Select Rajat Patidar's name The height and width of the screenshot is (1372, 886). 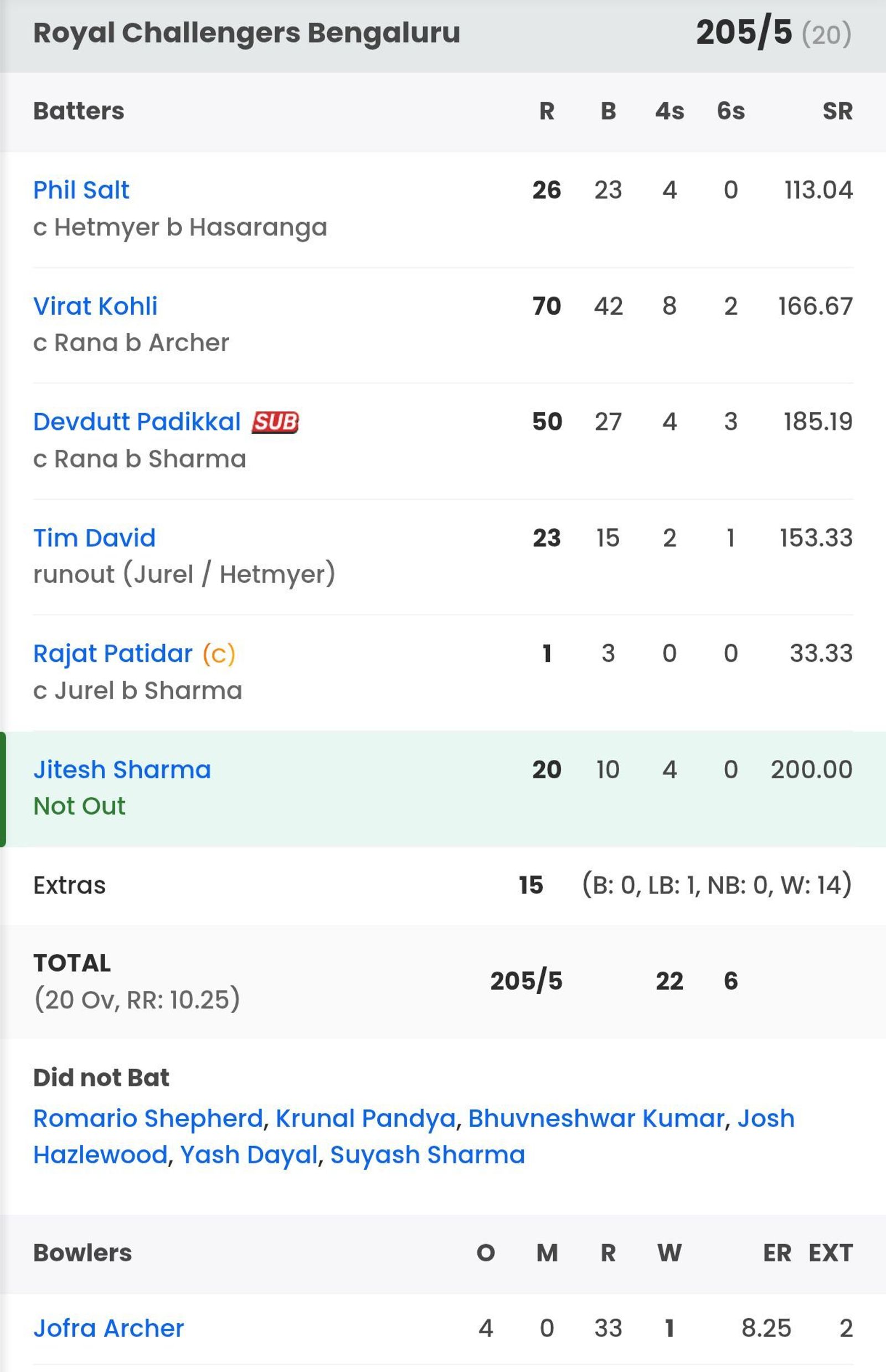click(113, 654)
